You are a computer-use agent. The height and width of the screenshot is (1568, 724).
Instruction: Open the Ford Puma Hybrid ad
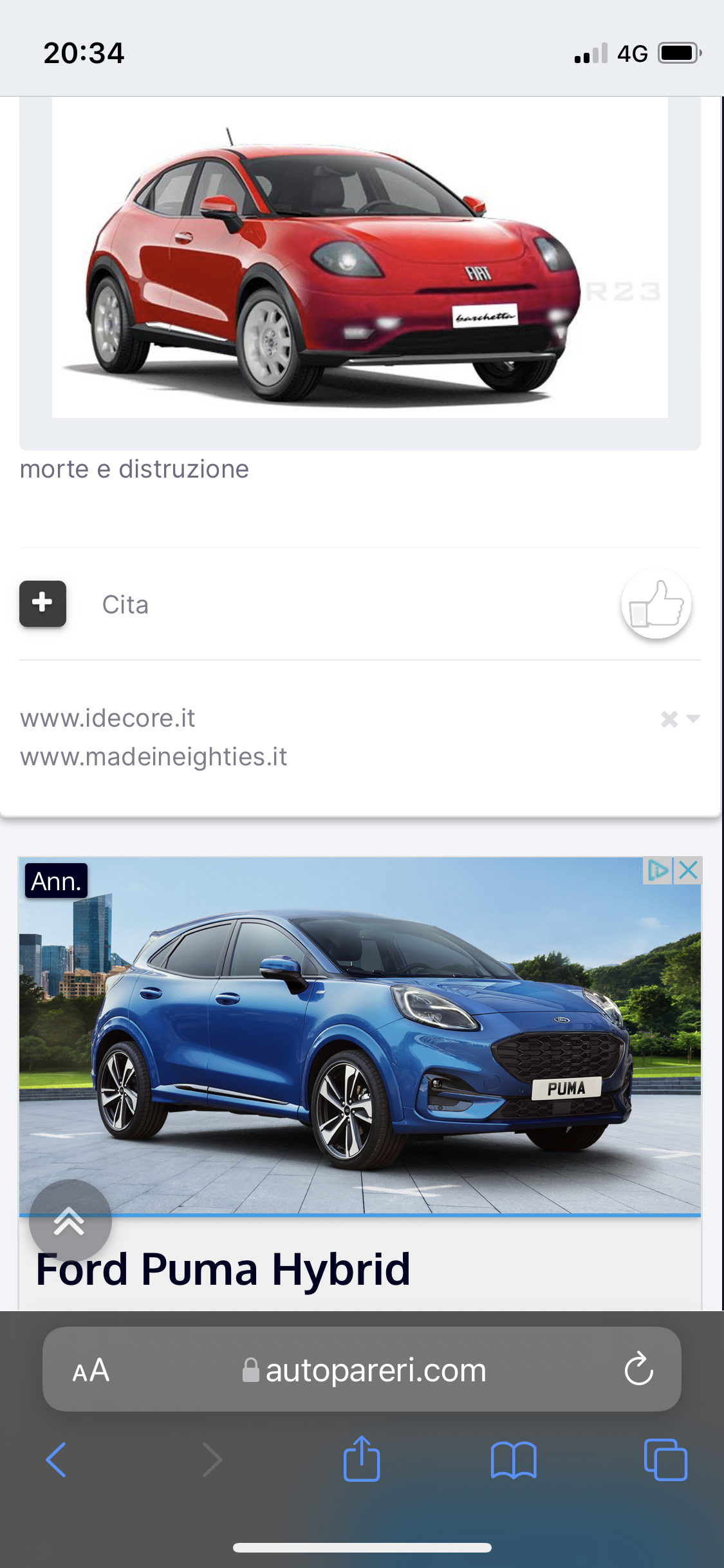[x=360, y=1083]
